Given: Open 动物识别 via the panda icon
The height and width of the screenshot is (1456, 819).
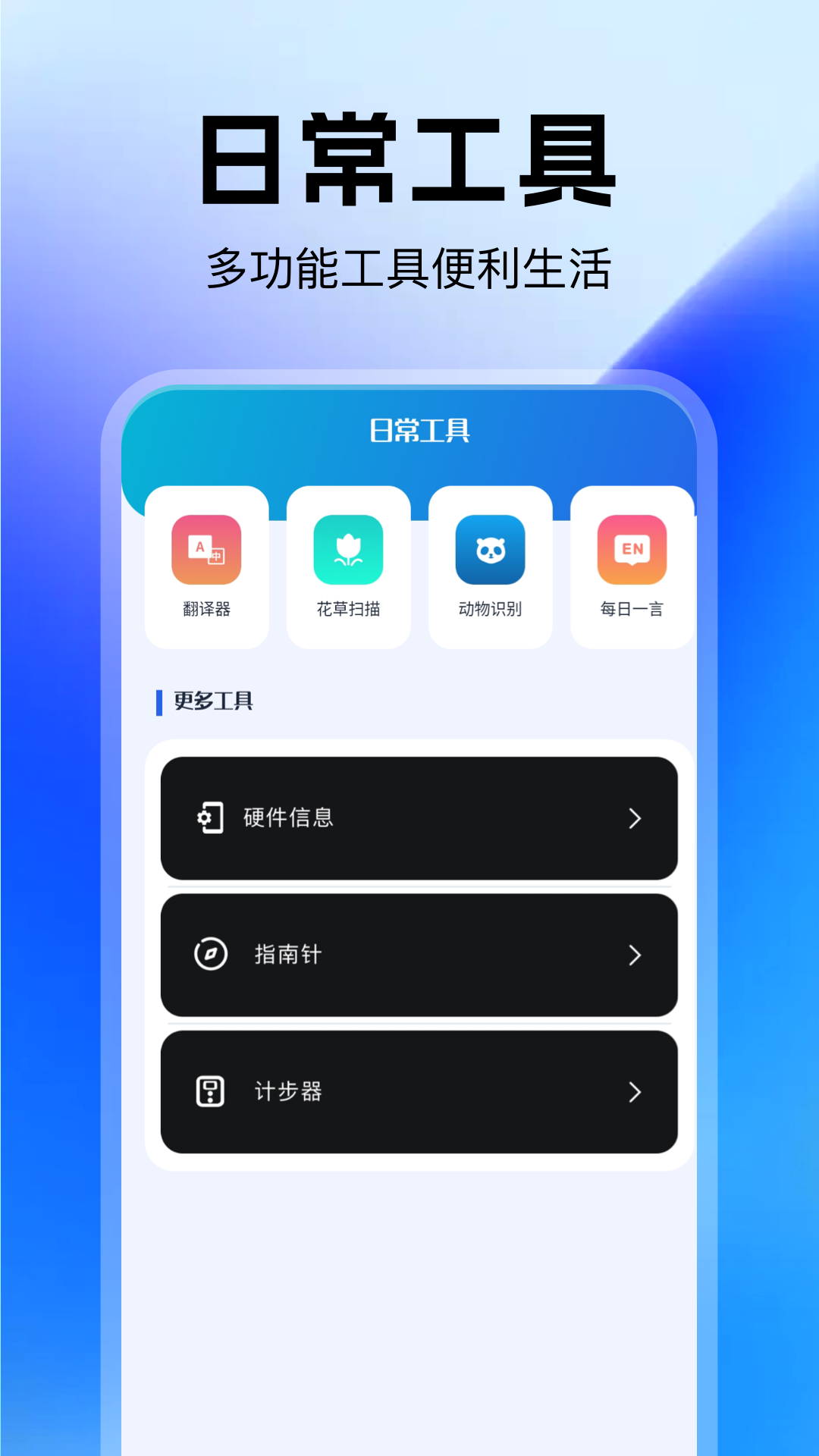Looking at the screenshot, I should click(490, 550).
